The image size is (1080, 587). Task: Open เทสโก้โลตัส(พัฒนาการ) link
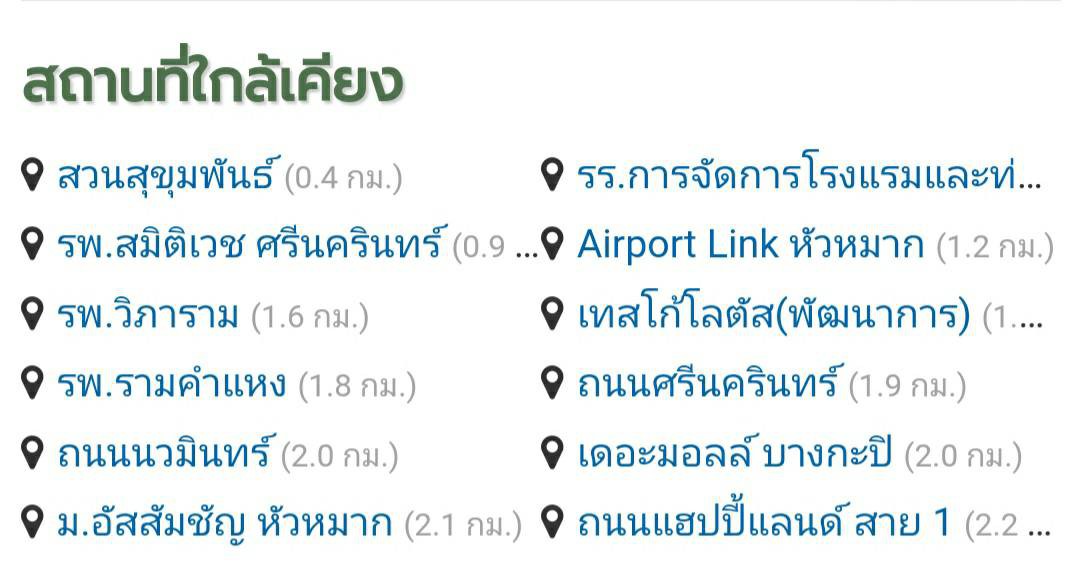[773, 315]
